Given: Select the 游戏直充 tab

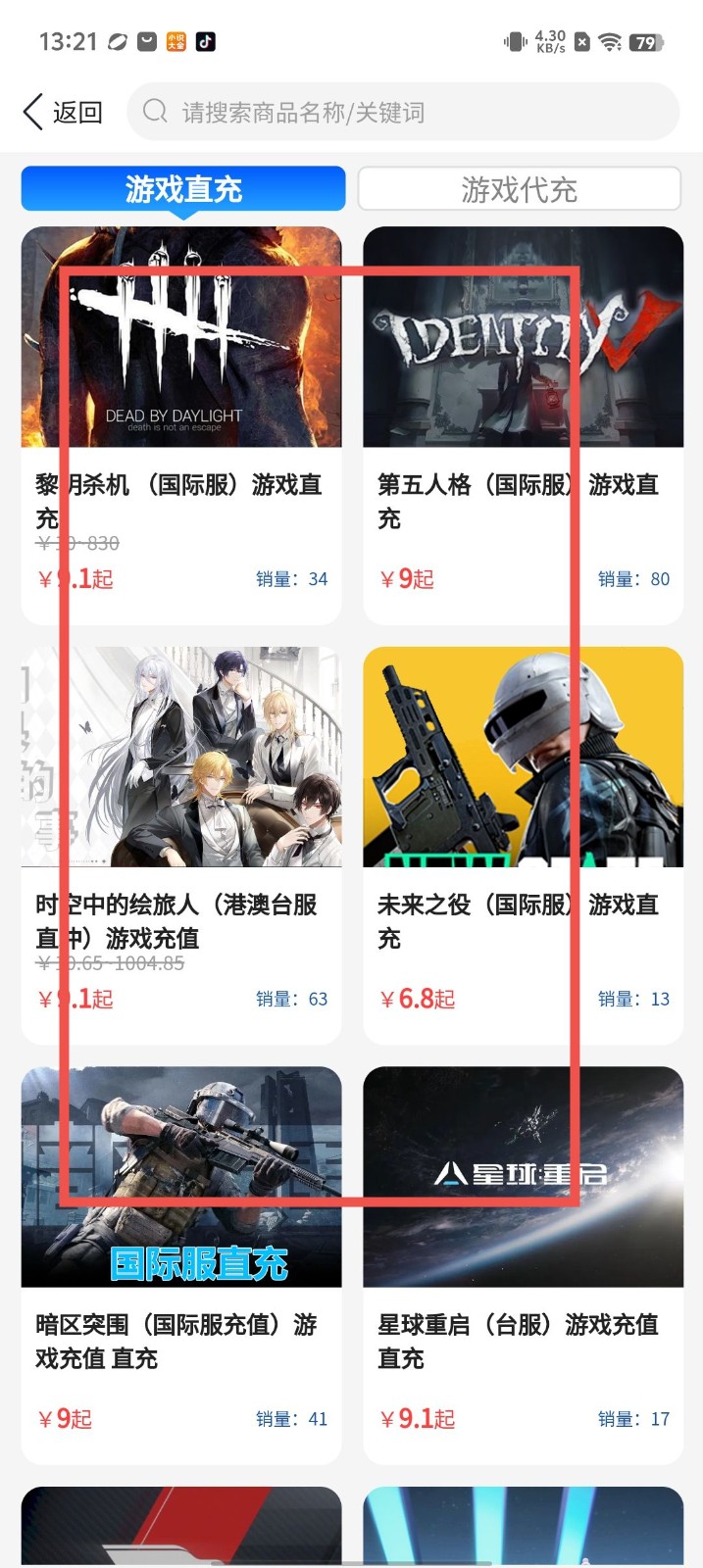Looking at the screenshot, I should (x=183, y=188).
